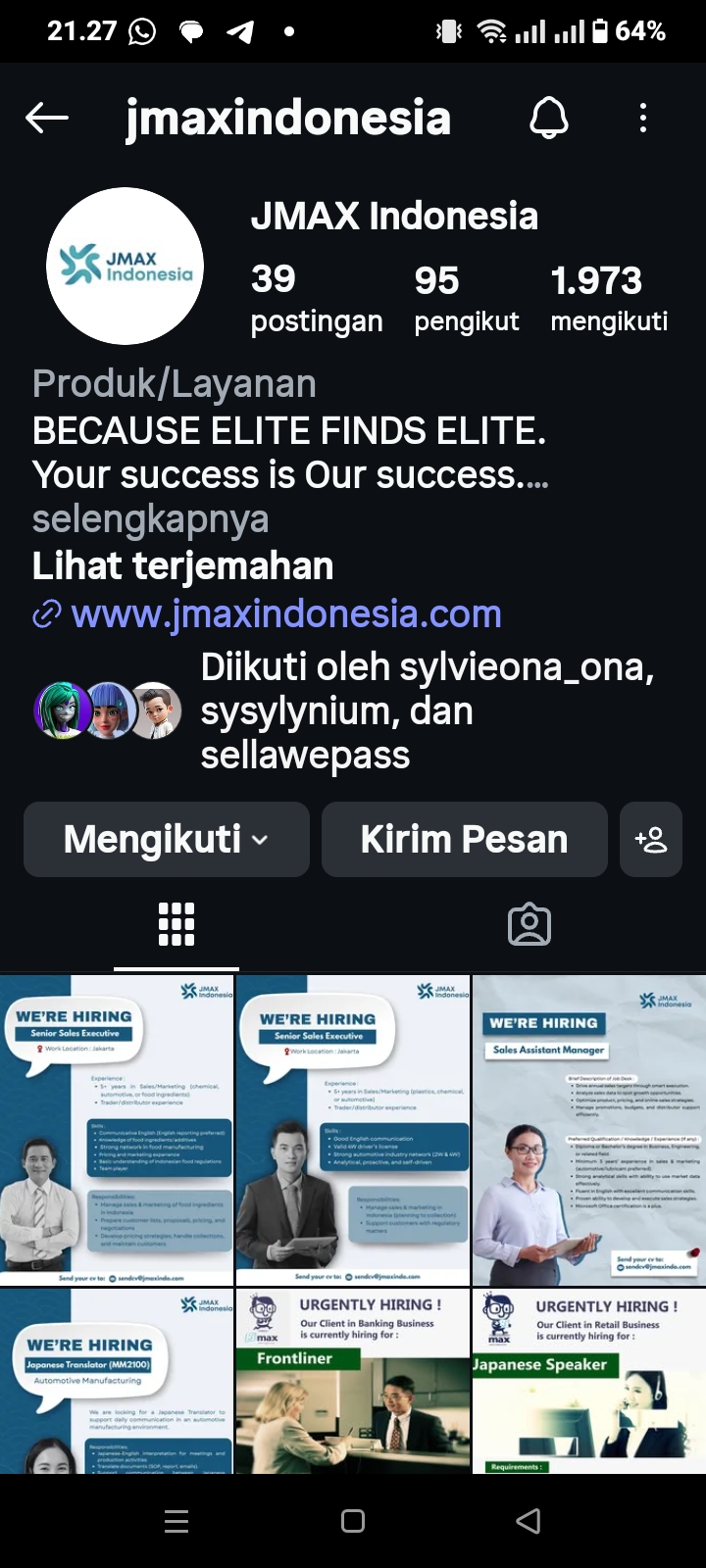Open the Japanese Translator hiring post
Viewport: 706px width, 1568px height.
coord(116,1381)
